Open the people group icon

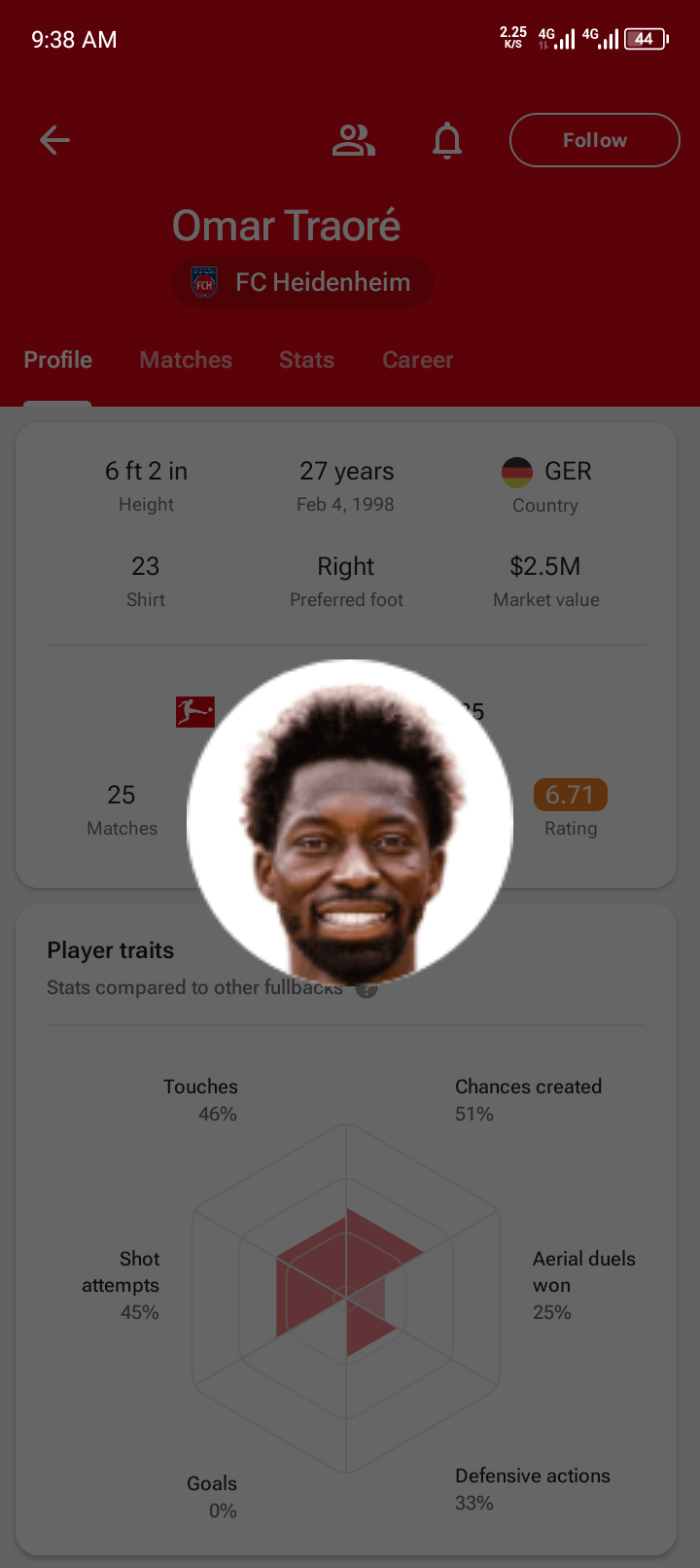coord(353,140)
